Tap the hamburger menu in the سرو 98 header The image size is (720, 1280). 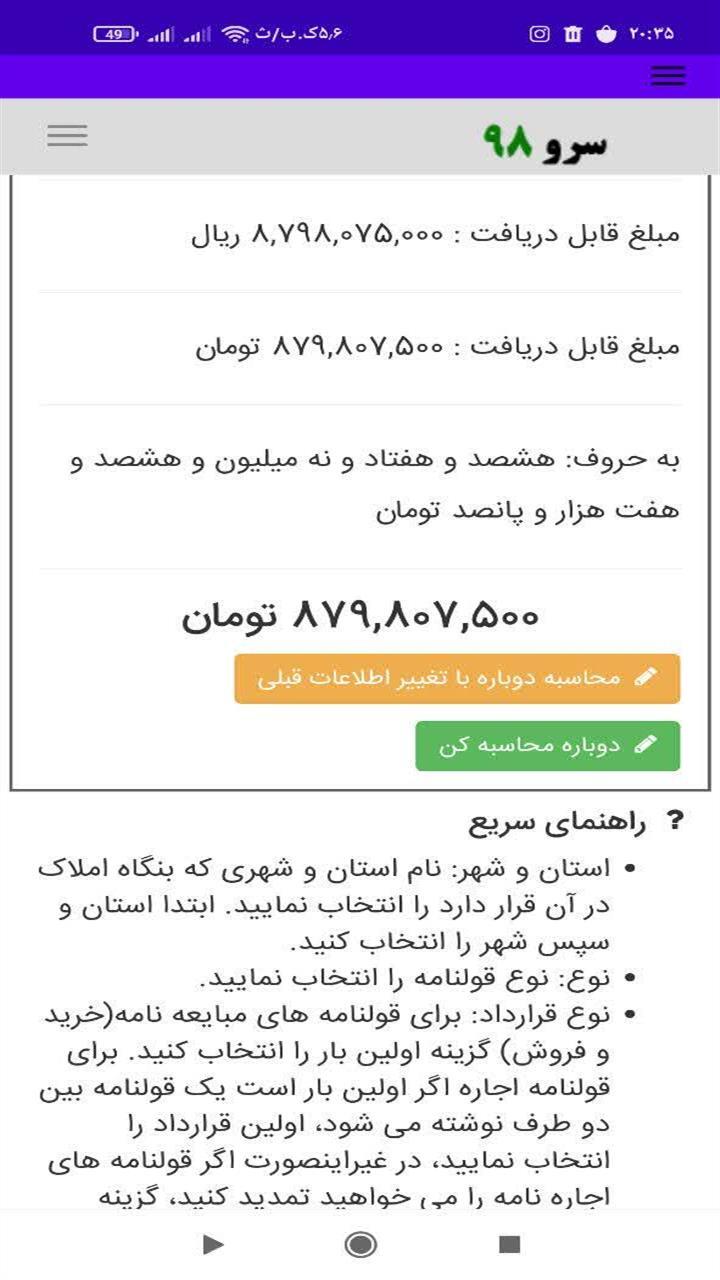67,135
